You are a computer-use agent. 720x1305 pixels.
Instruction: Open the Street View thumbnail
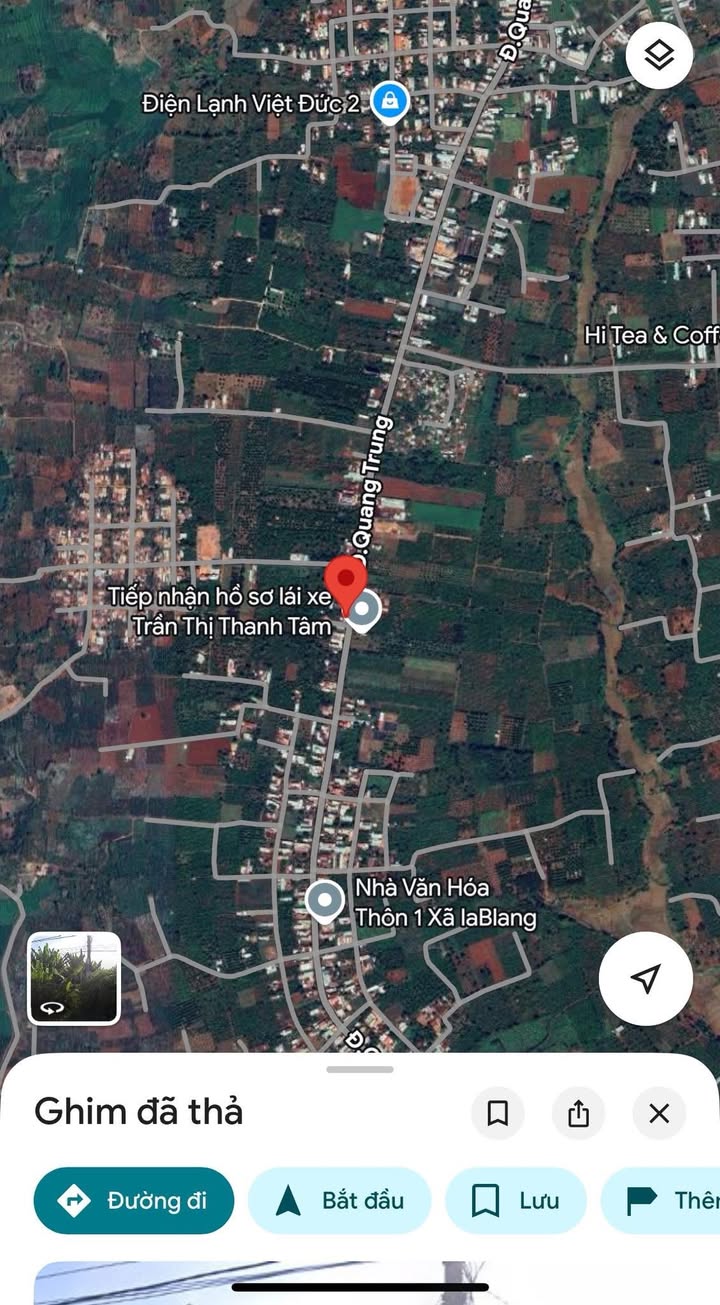(x=74, y=978)
